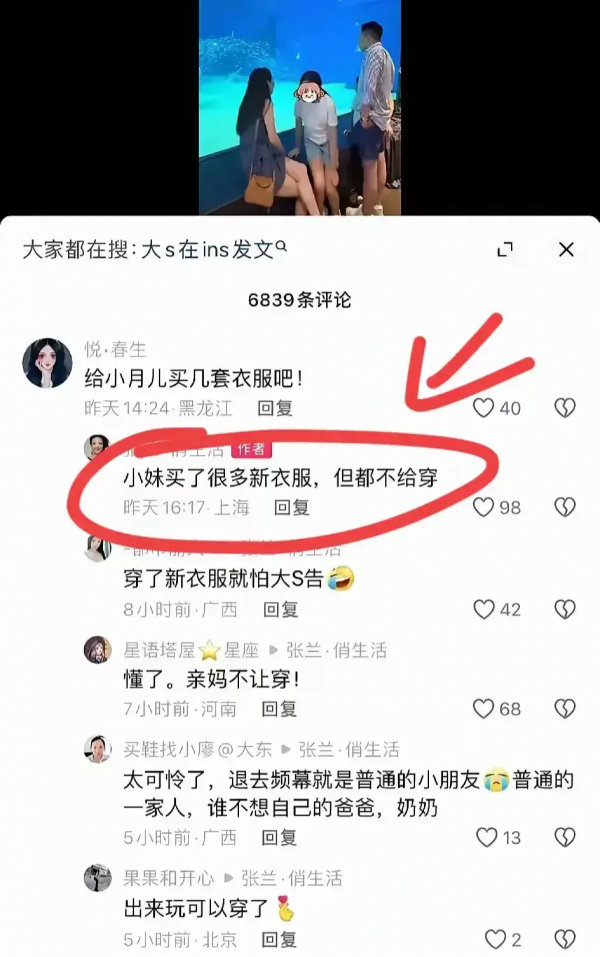Like the comment 给小月儿买几套衣服吧
Screen dimensions: 600x957
point(485,408)
